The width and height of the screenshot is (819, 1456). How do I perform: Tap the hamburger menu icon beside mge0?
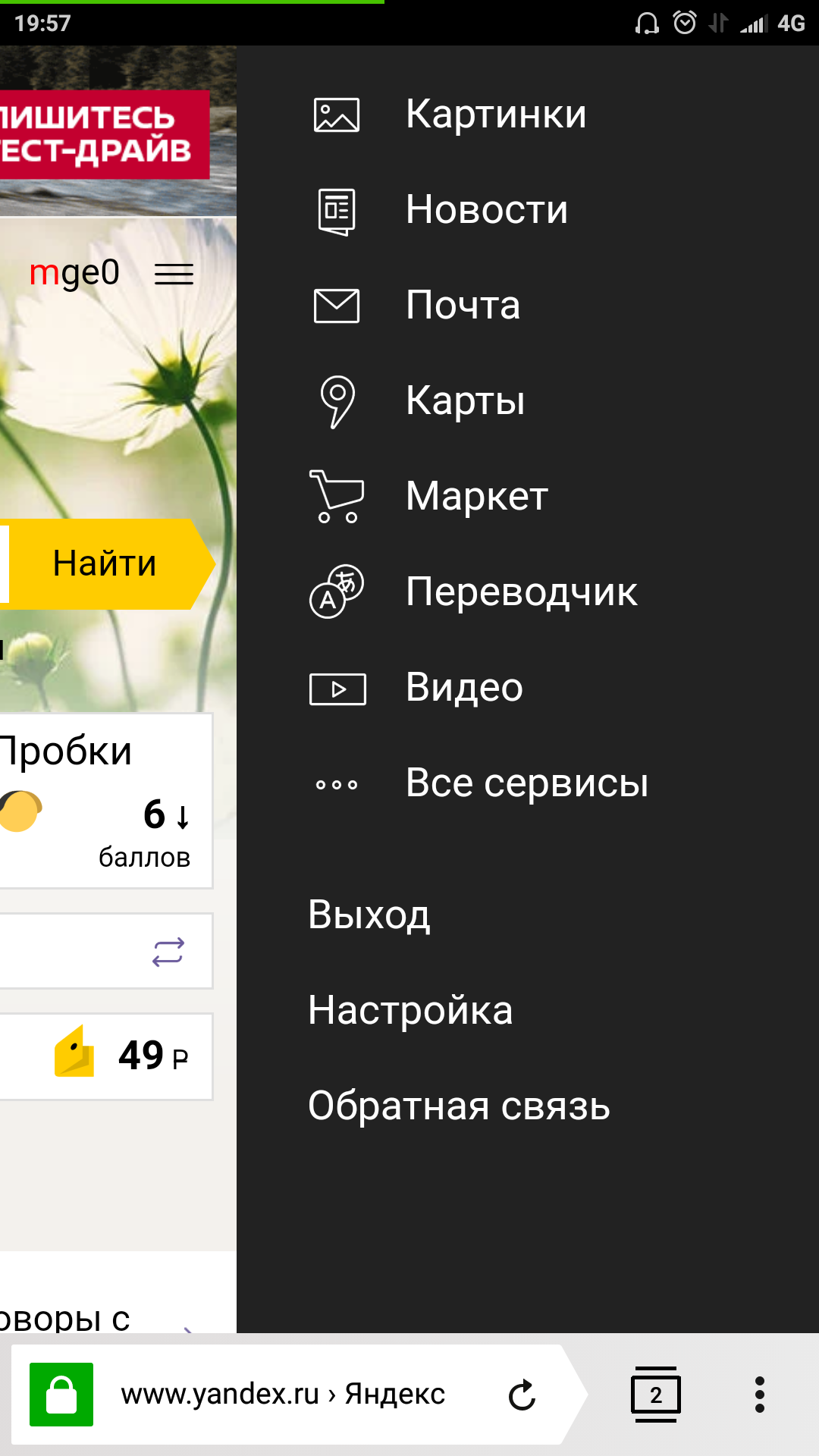[174, 274]
